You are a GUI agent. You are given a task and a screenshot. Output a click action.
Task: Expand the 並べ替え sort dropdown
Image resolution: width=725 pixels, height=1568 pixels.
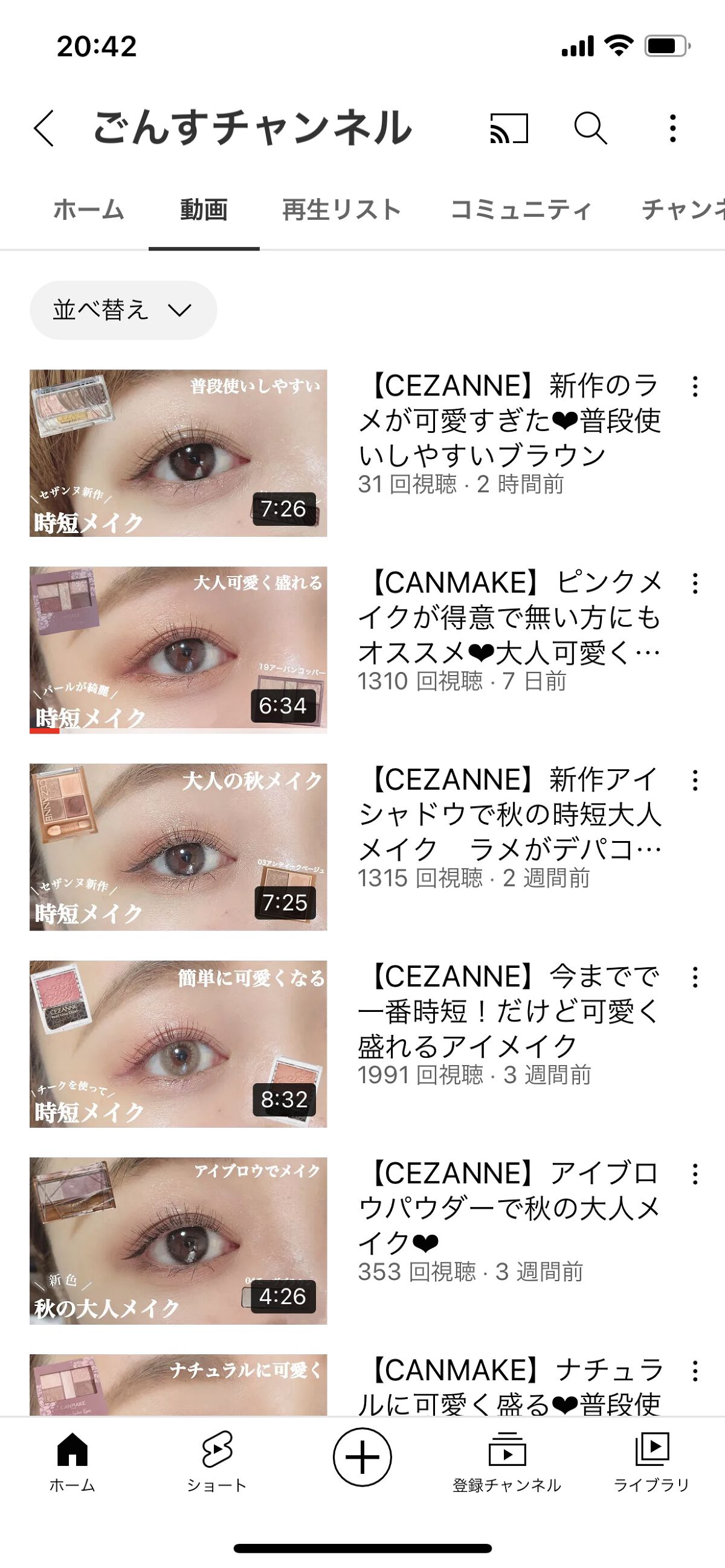pyautogui.click(x=123, y=310)
